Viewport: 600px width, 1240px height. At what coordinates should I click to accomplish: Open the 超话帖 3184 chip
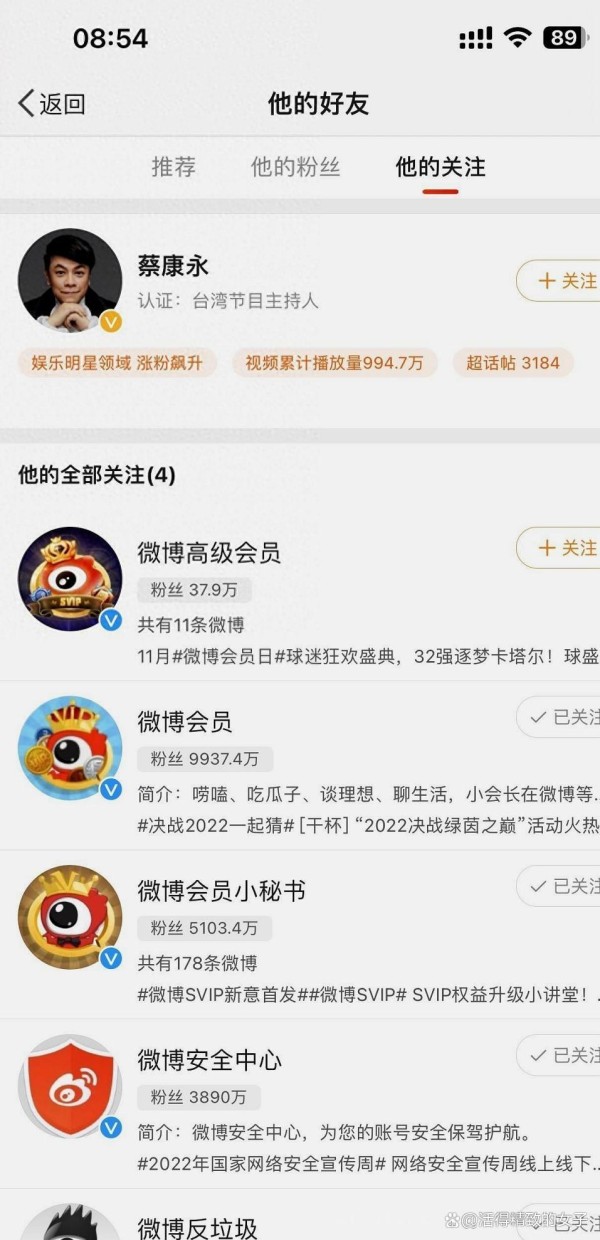tap(513, 363)
